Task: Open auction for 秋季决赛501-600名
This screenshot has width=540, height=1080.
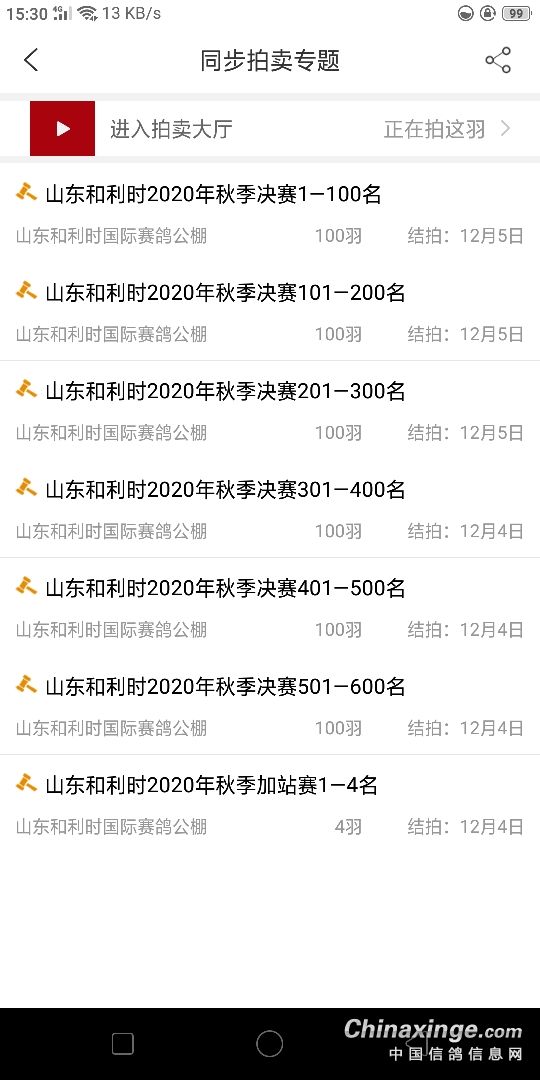Action: [270, 705]
